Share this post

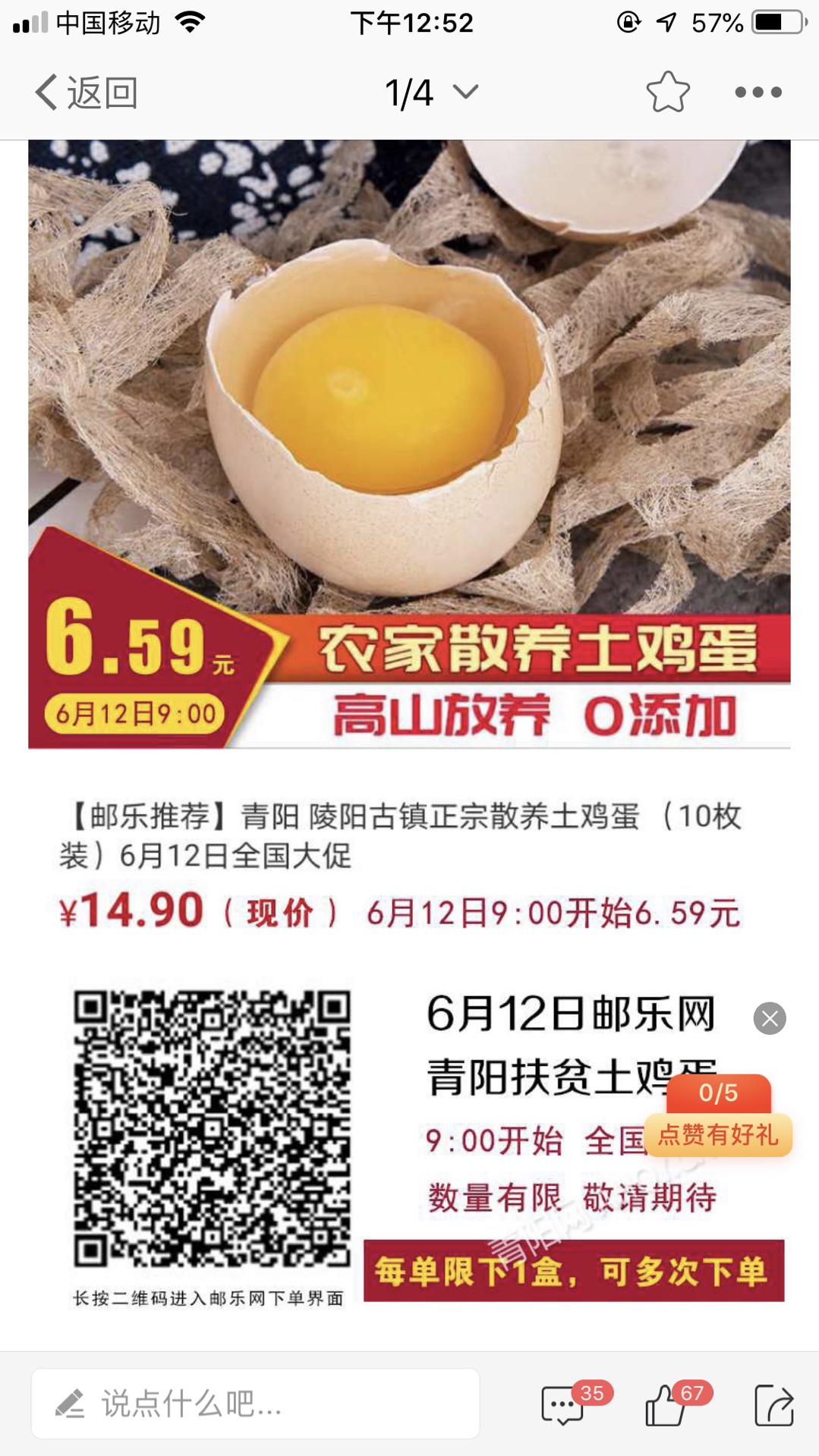774,1405
